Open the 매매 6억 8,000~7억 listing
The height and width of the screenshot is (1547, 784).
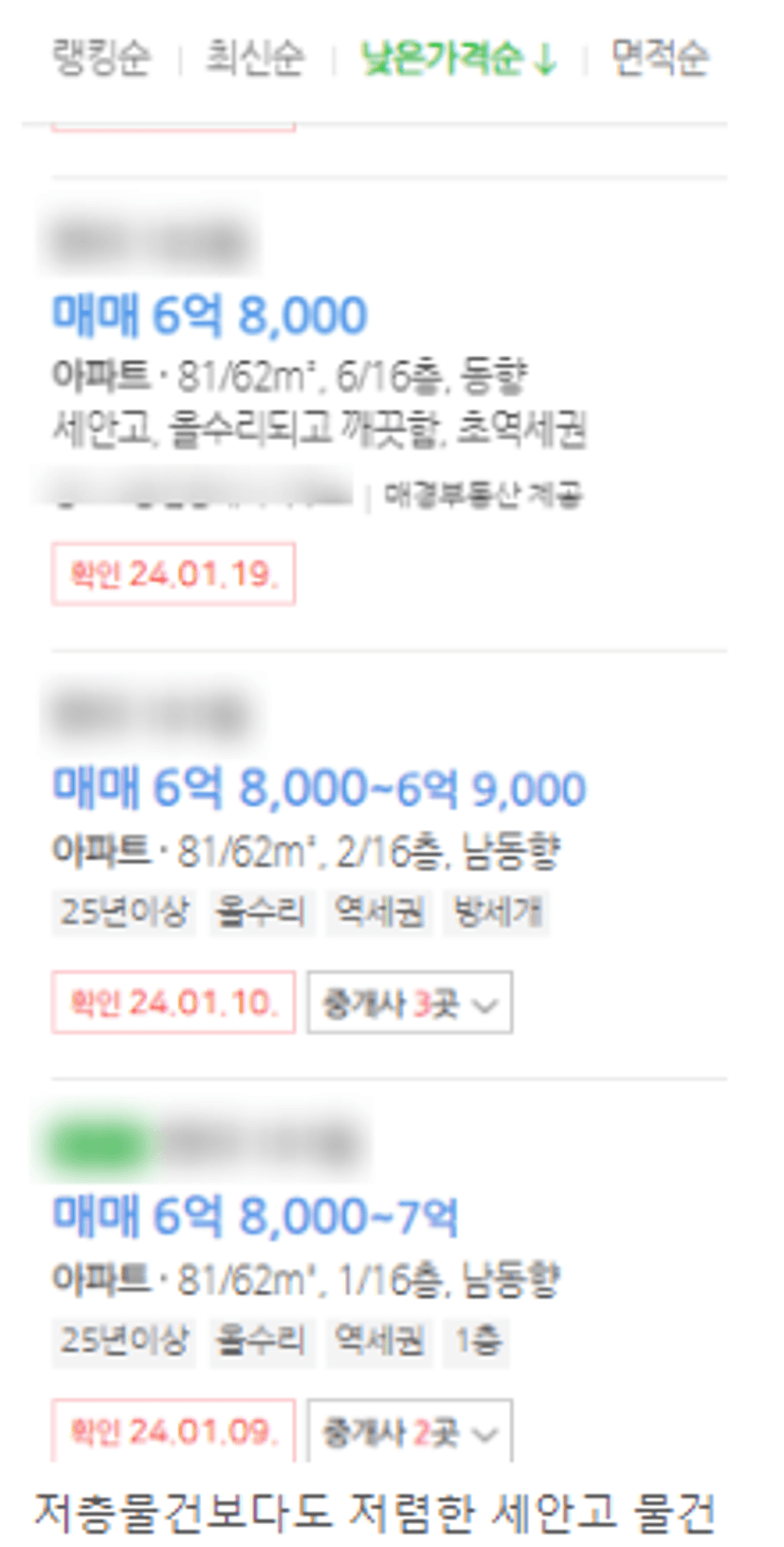[255, 1216]
